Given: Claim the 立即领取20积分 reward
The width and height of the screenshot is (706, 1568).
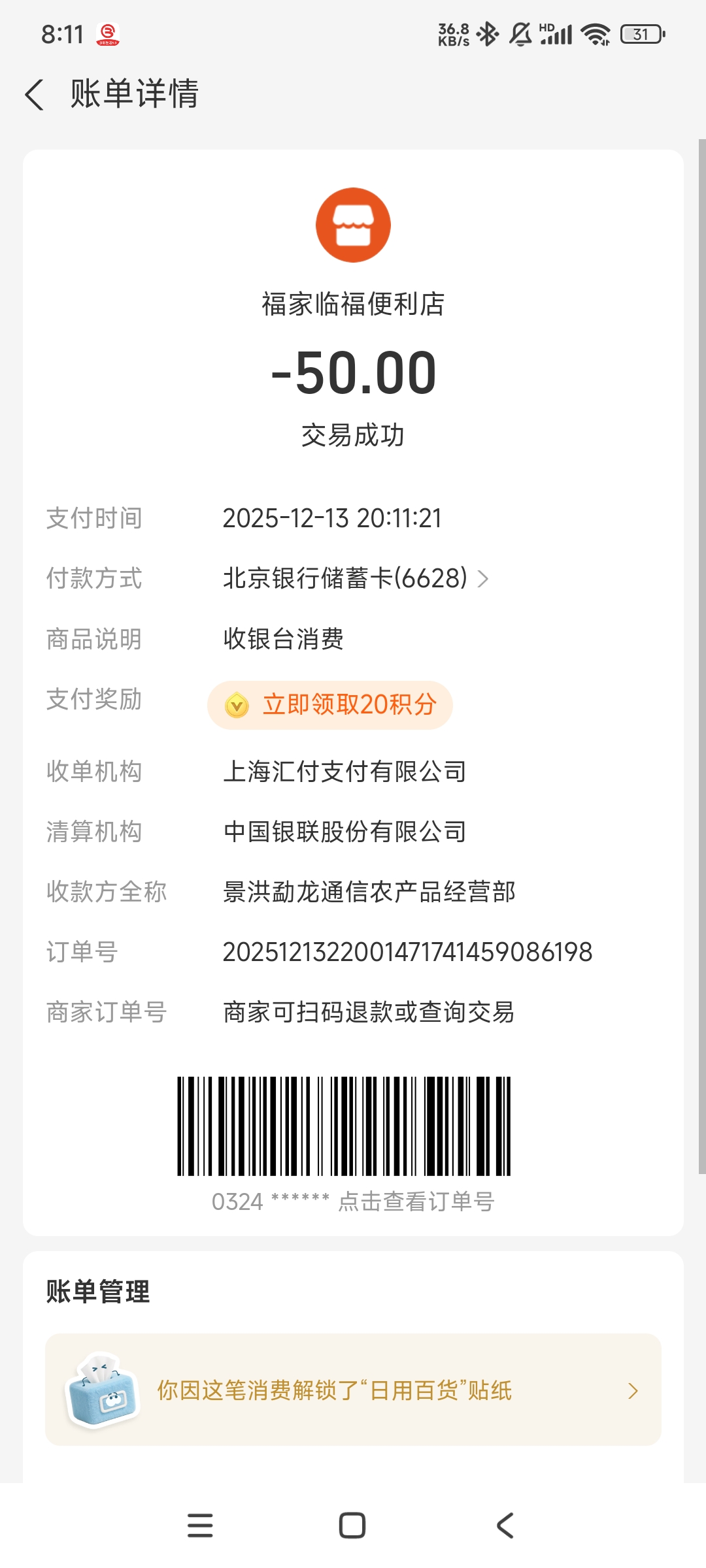Looking at the screenshot, I should 330,705.
